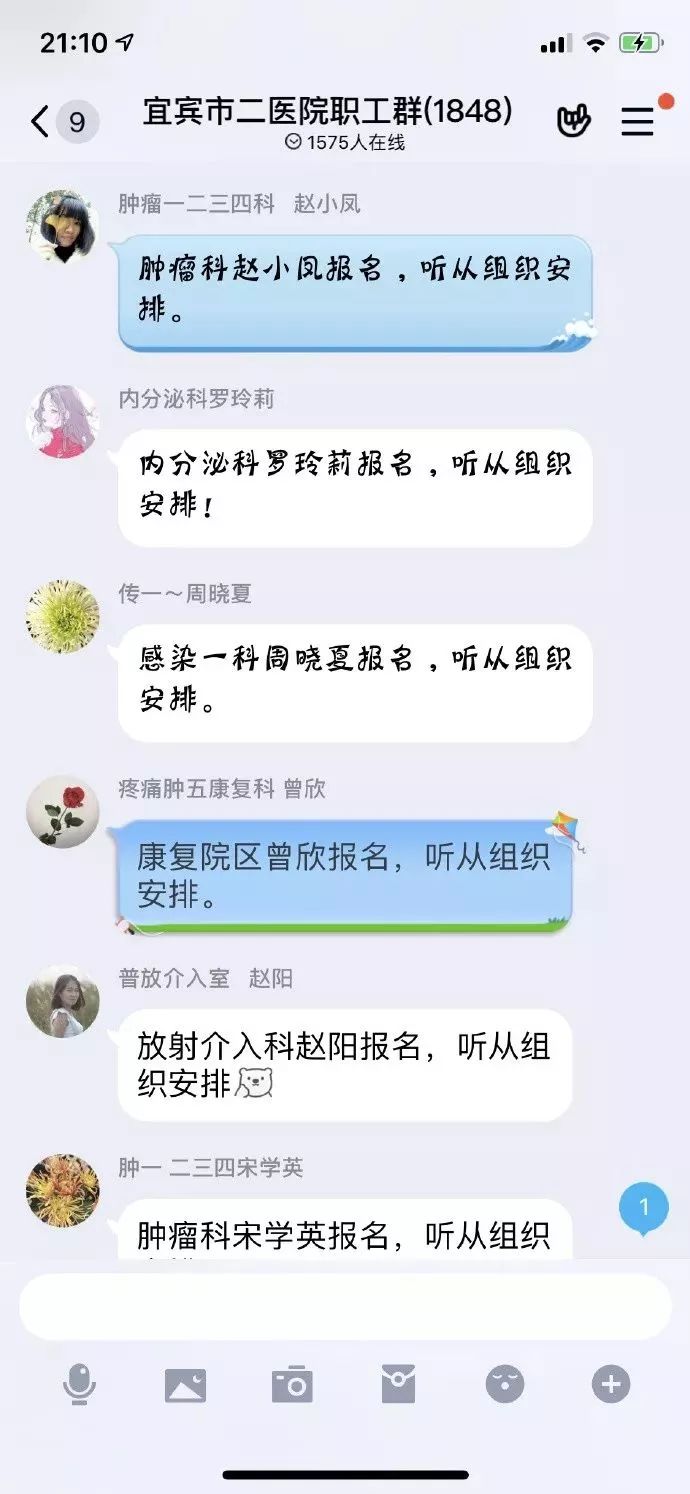This screenshot has width=690, height=1494.
Task: Tap the rock hand gesture icon
Action: [x=574, y=122]
